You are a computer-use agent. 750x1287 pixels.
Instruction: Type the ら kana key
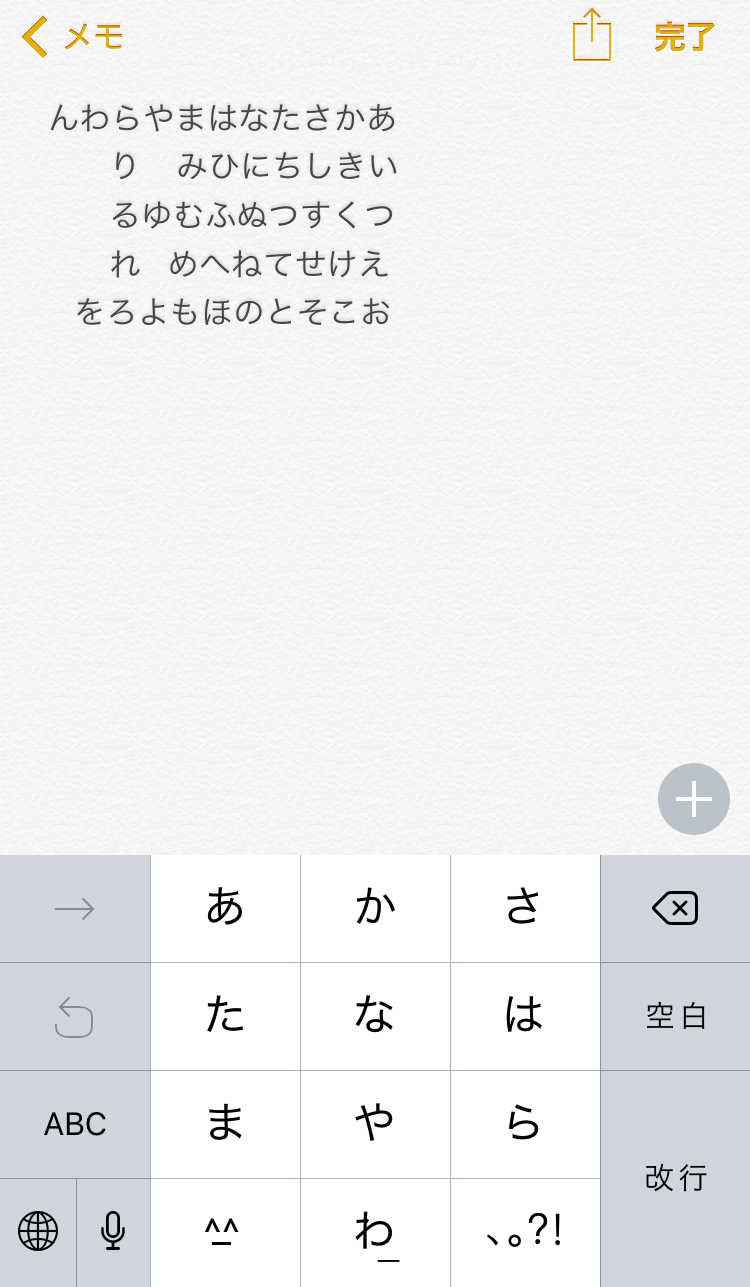525,1124
